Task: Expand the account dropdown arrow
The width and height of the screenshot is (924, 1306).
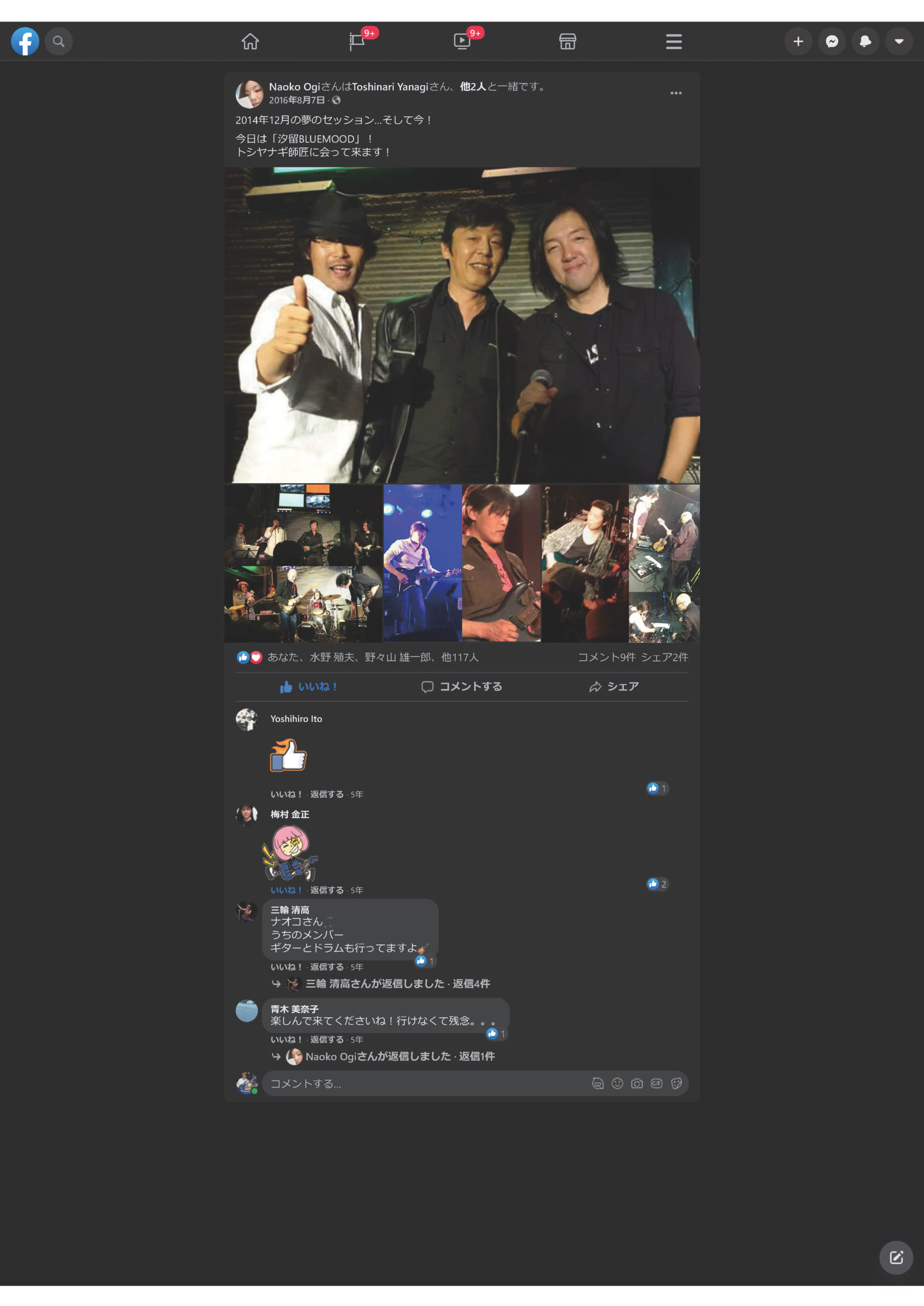Action: pos(898,41)
